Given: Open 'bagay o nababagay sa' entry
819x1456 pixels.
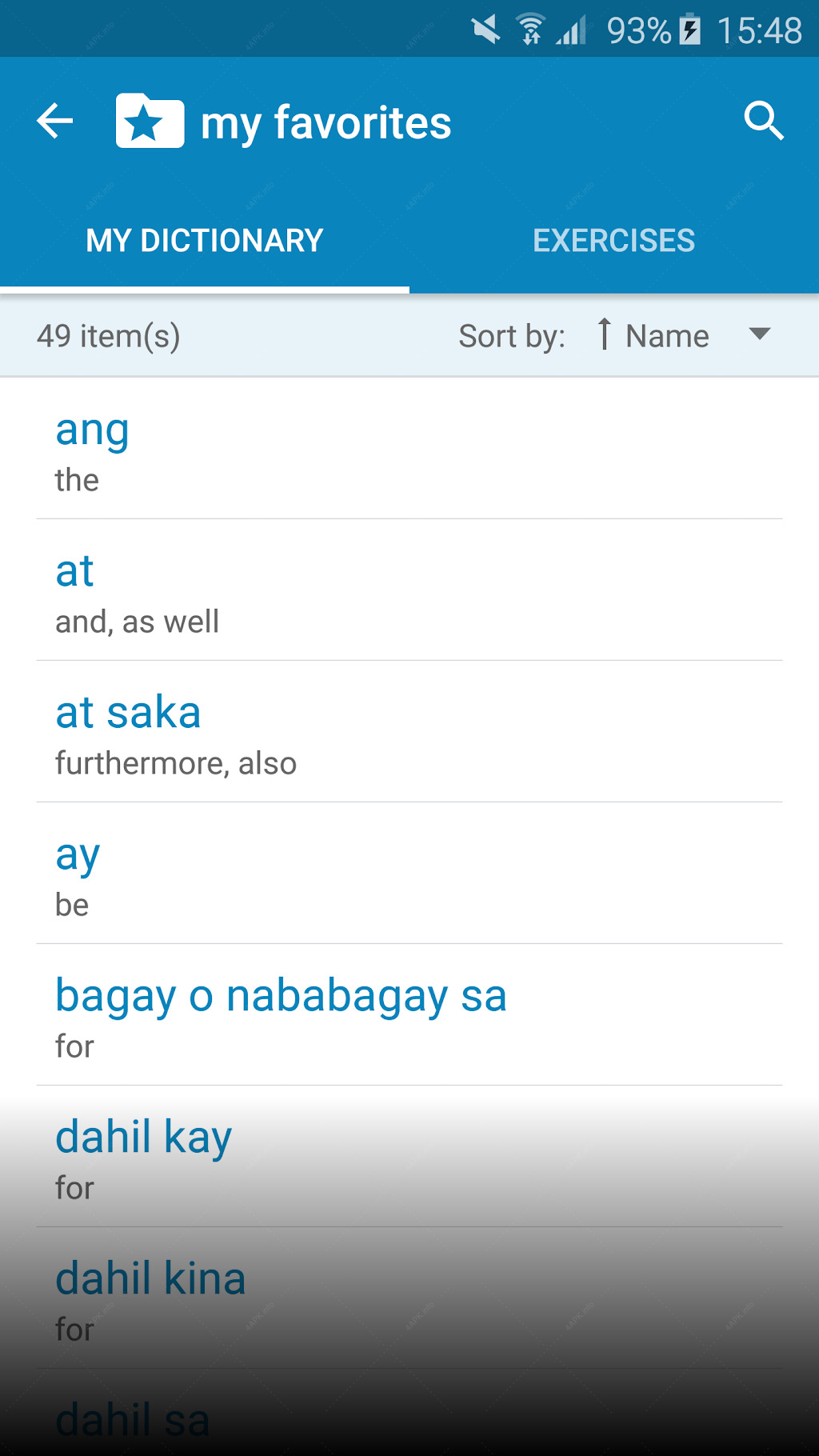Looking at the screenshot, I should point(409,1015).
